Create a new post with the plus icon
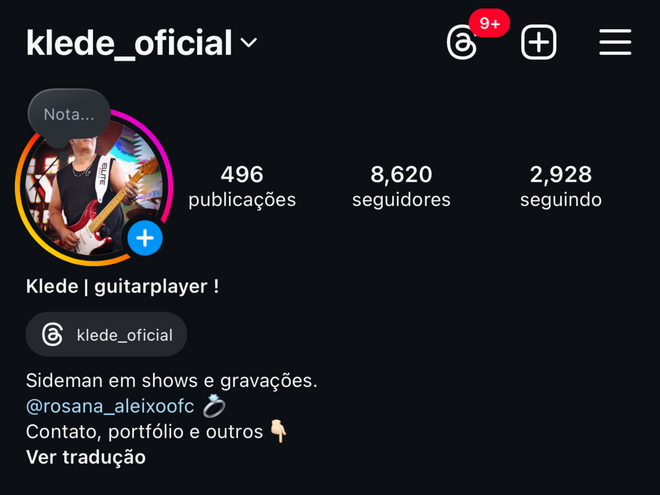This screenshot has height=495, width=660. click(x=539, y=42)
